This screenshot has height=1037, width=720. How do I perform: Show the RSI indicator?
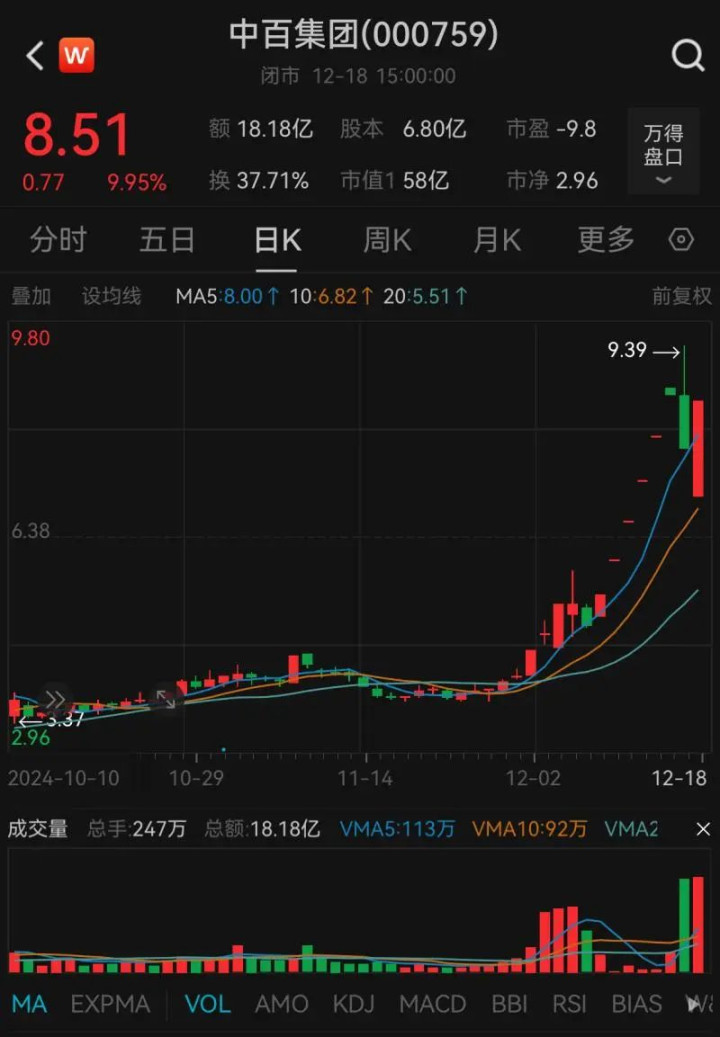pyautogui.click(x=568, y=1004)
